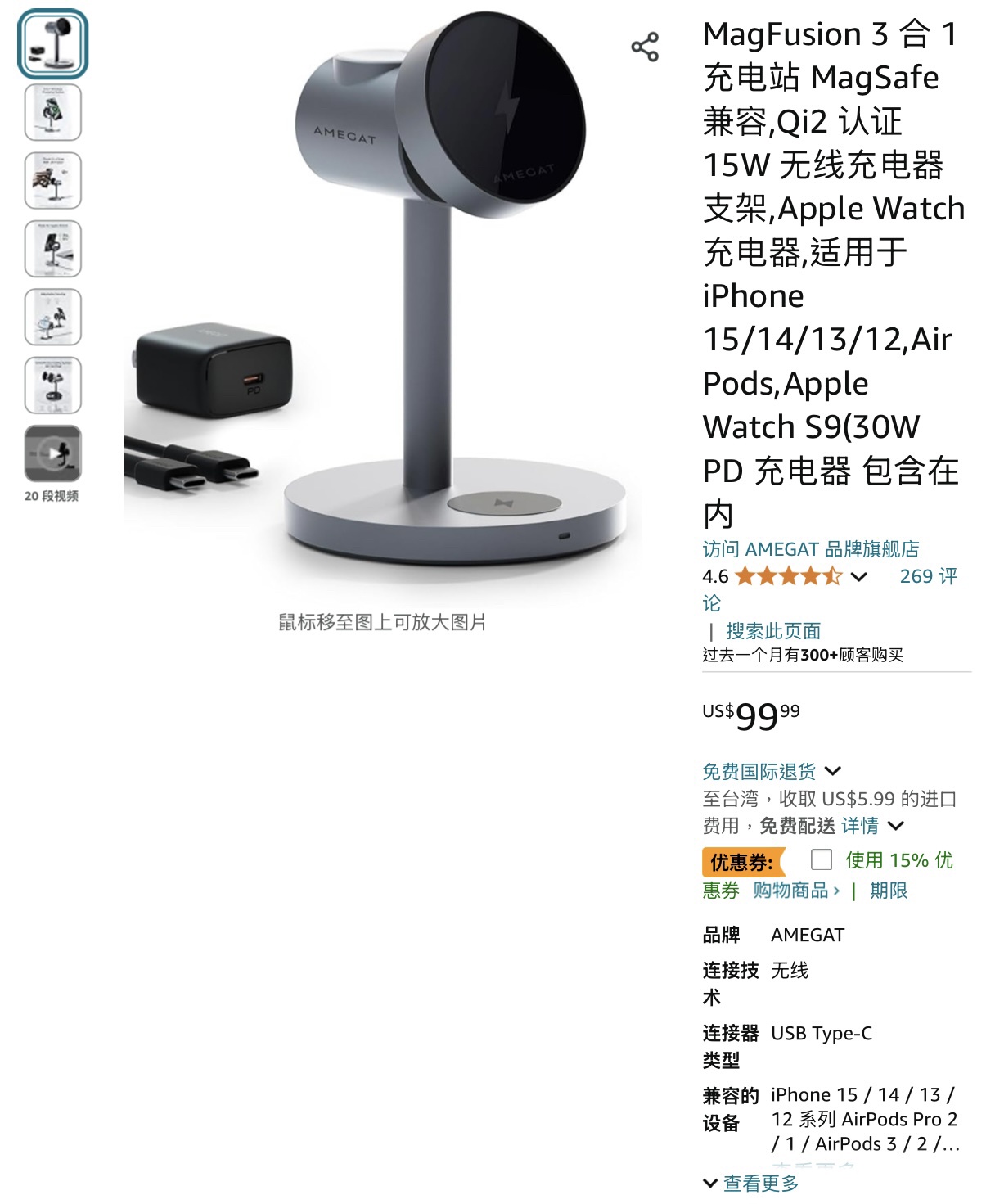Expand the 4.6 star rating breakdown
The image size is (995, 1204).
[858, 577]
